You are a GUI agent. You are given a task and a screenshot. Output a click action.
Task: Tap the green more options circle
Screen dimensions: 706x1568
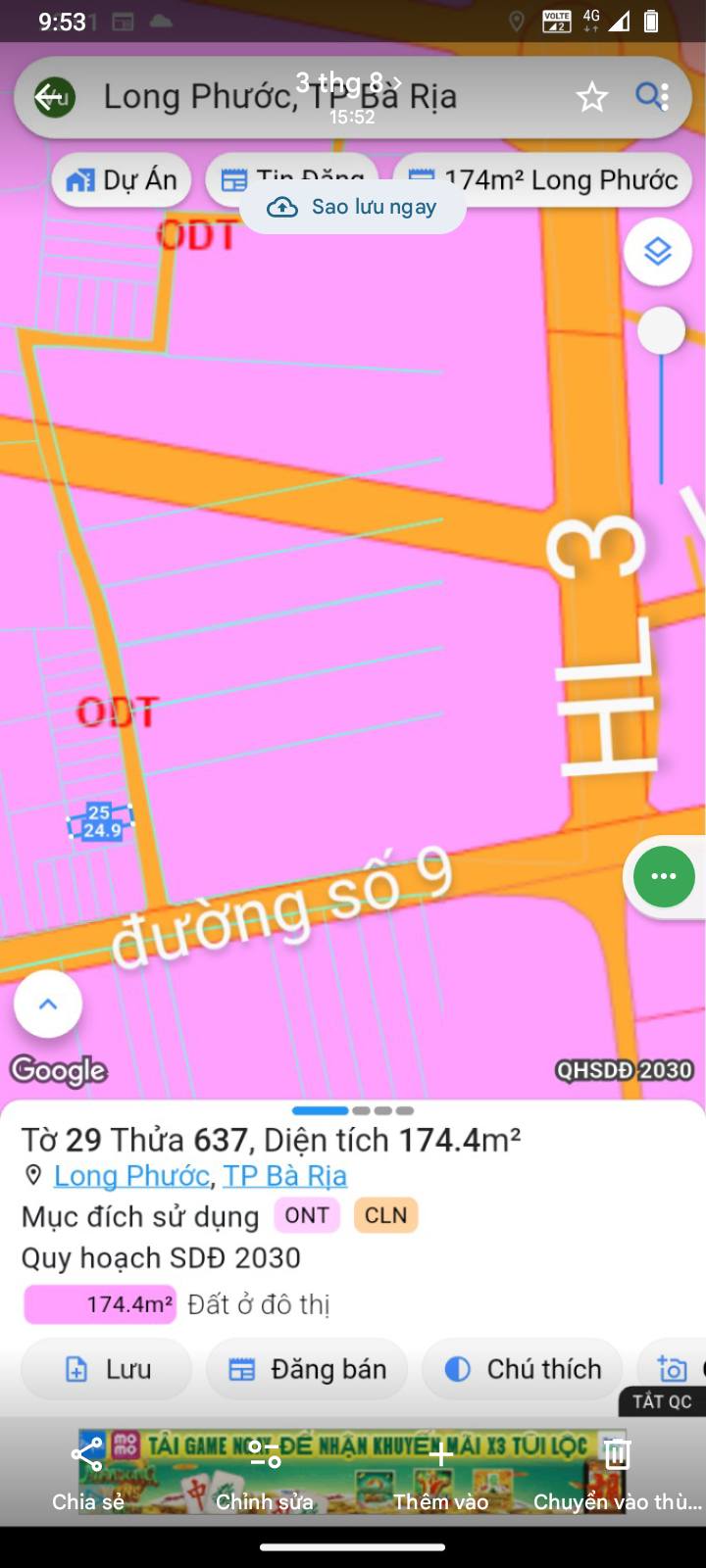663,876
